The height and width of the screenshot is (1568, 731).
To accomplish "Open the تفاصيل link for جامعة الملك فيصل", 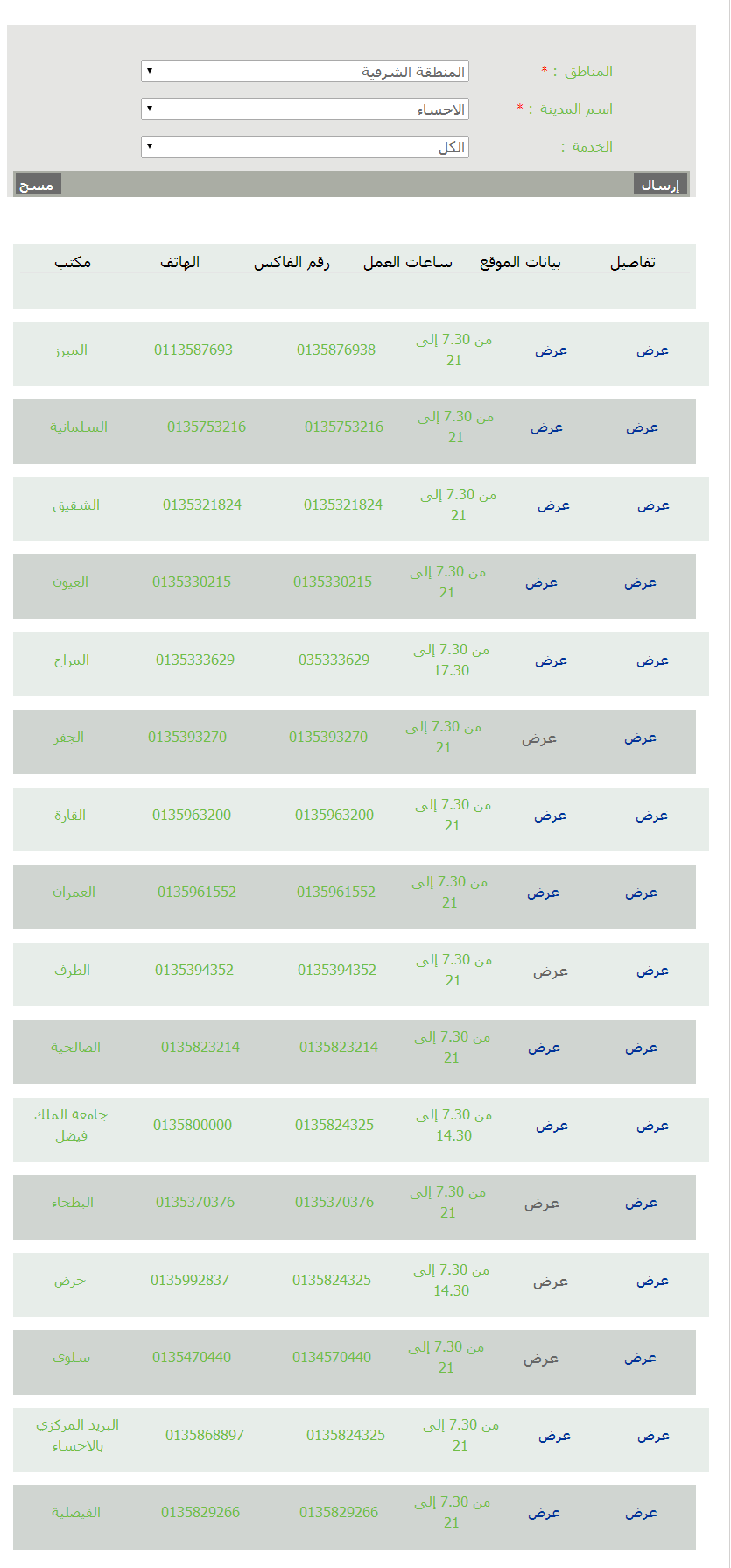I will pyautogui.click(x=652, y=1126).
